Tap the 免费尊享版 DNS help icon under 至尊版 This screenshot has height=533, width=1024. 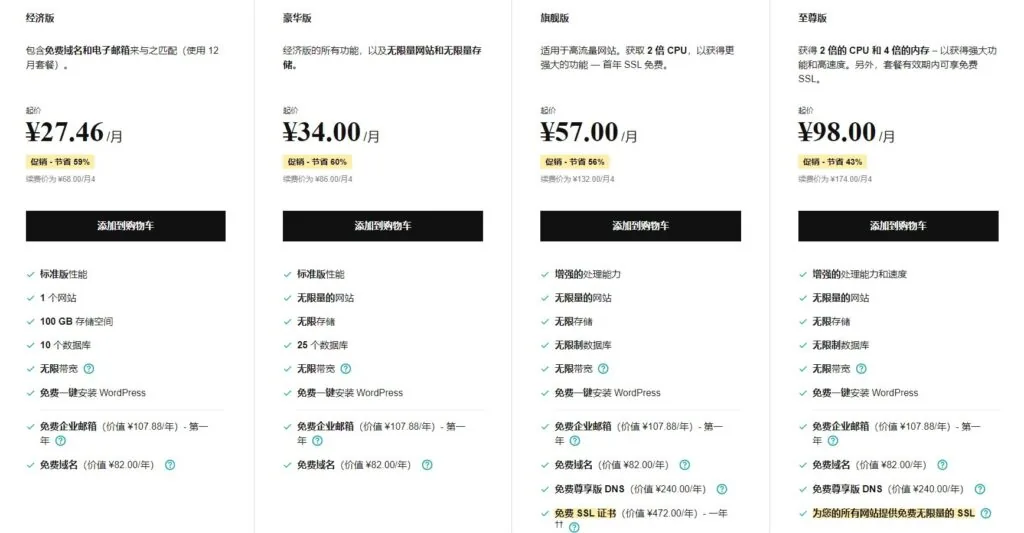pos(979,489)
